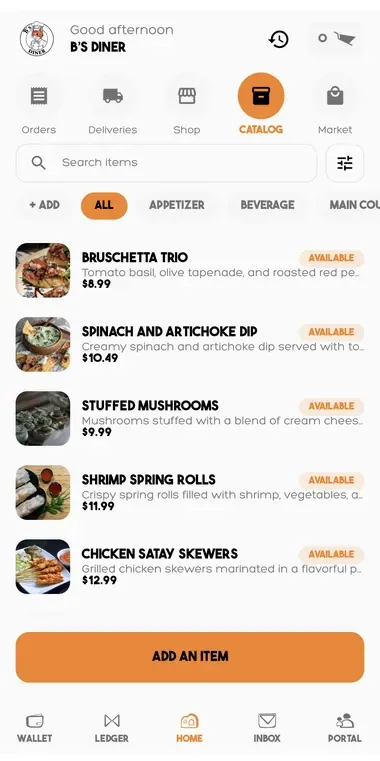The image size is (380, 761).
Task: Open the filter settings icon
Action: pyautogui.click(x=345, y=163)
